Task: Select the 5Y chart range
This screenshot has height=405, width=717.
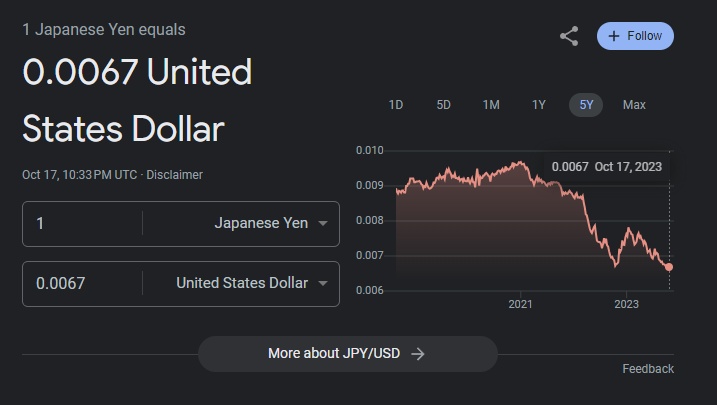Action: coord(586,105)
